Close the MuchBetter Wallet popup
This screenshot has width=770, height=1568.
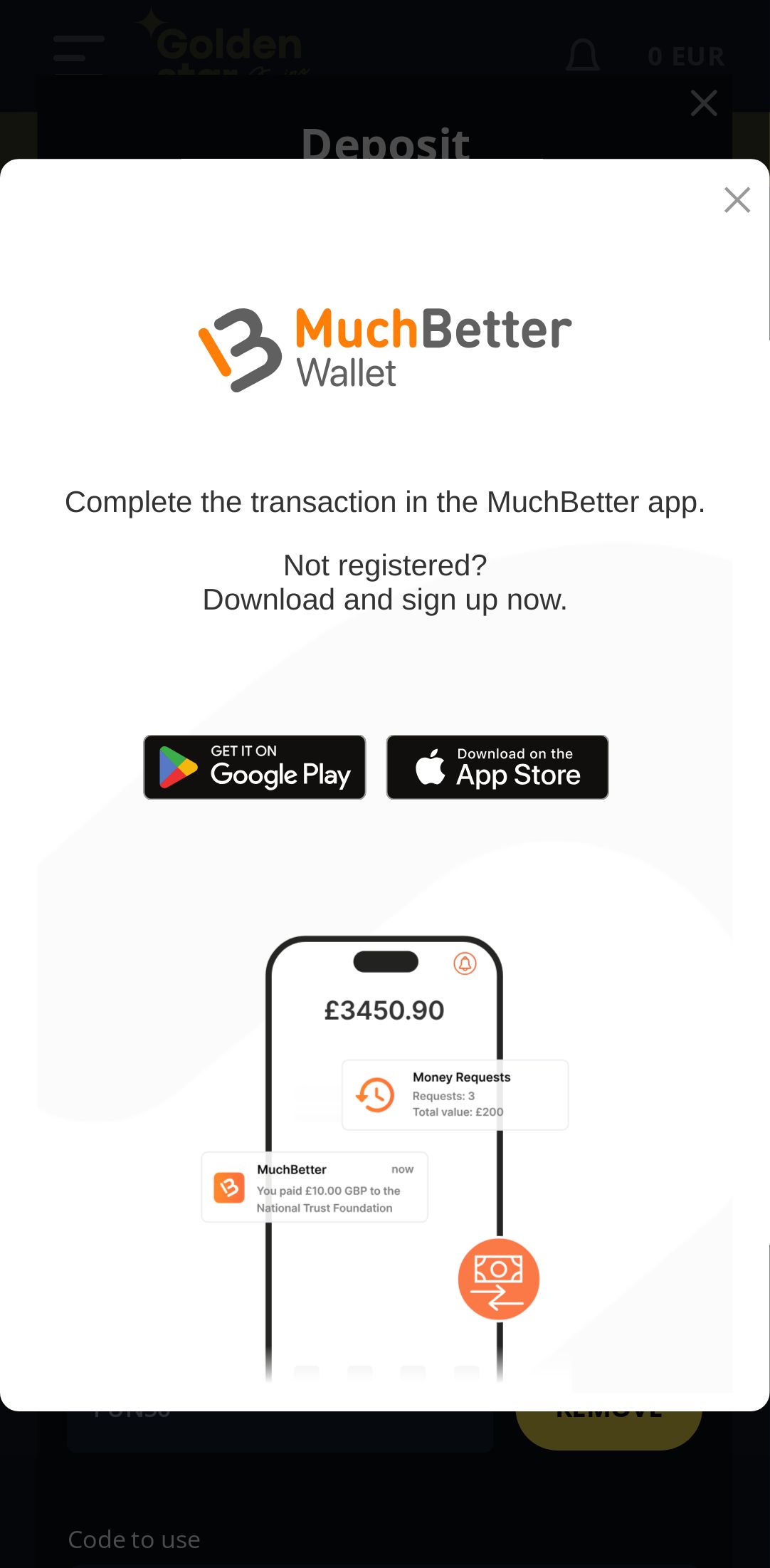pyautogui.click(x=737, y=200)
